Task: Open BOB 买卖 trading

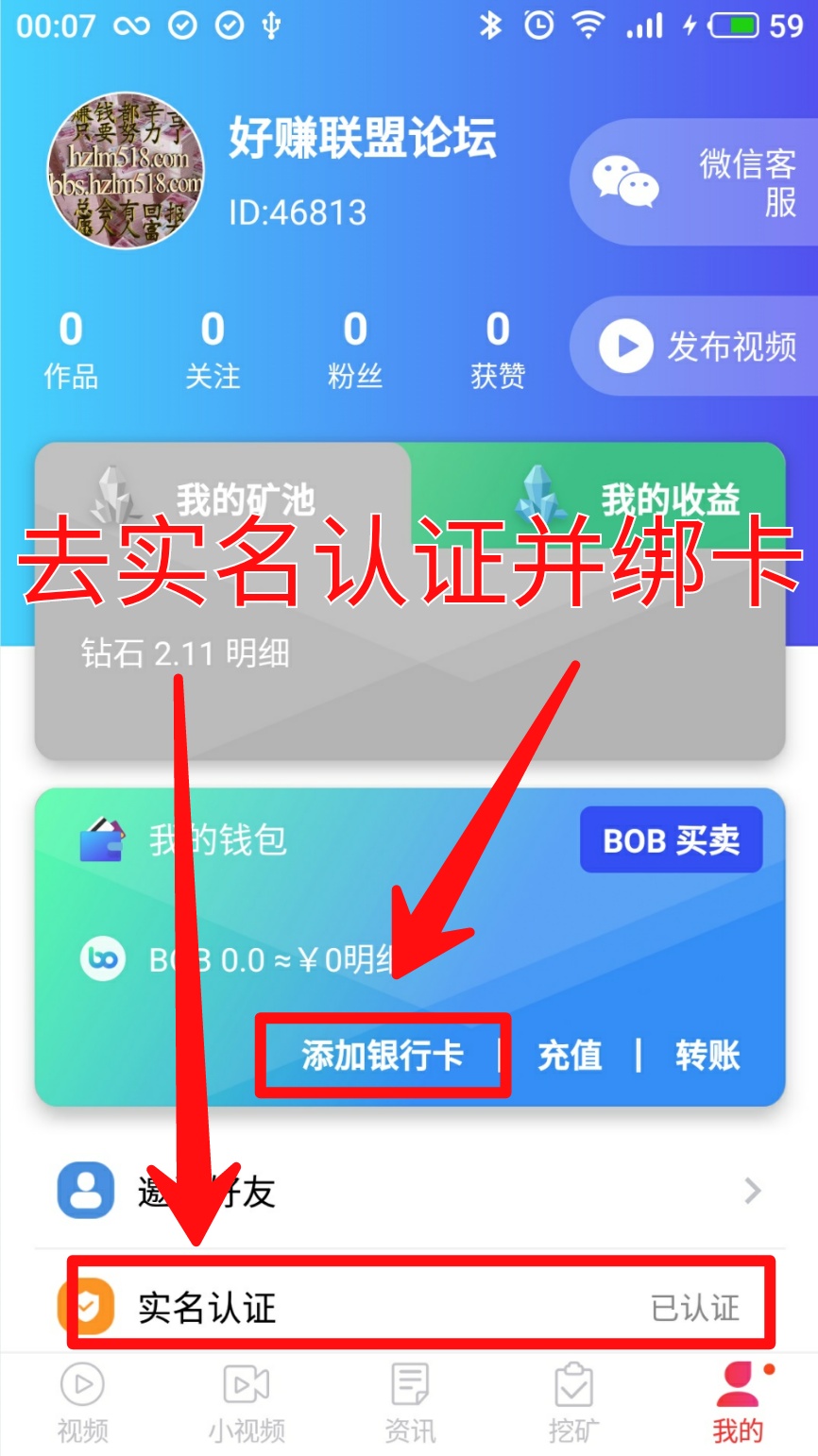Action: (671, 839)
